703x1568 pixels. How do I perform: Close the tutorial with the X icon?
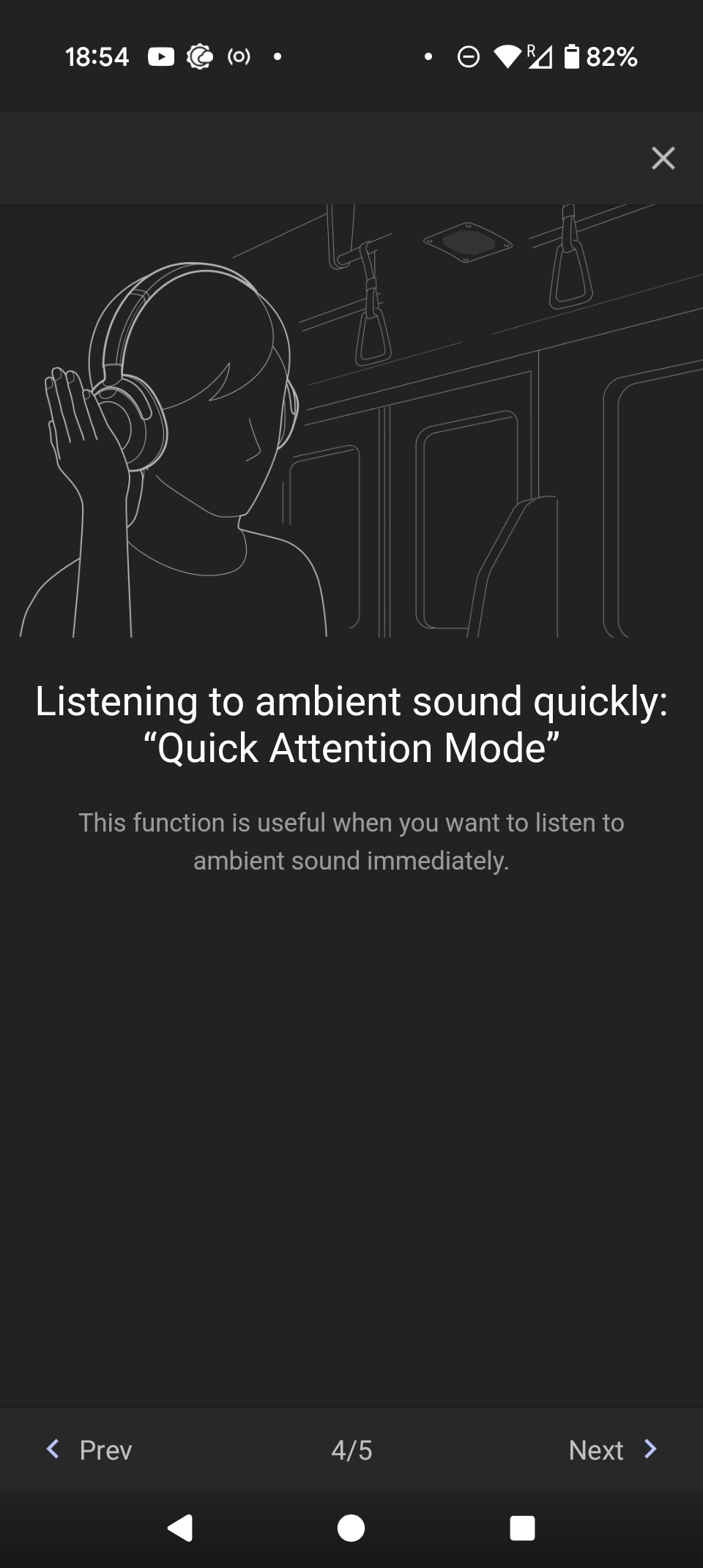(663, 158)
